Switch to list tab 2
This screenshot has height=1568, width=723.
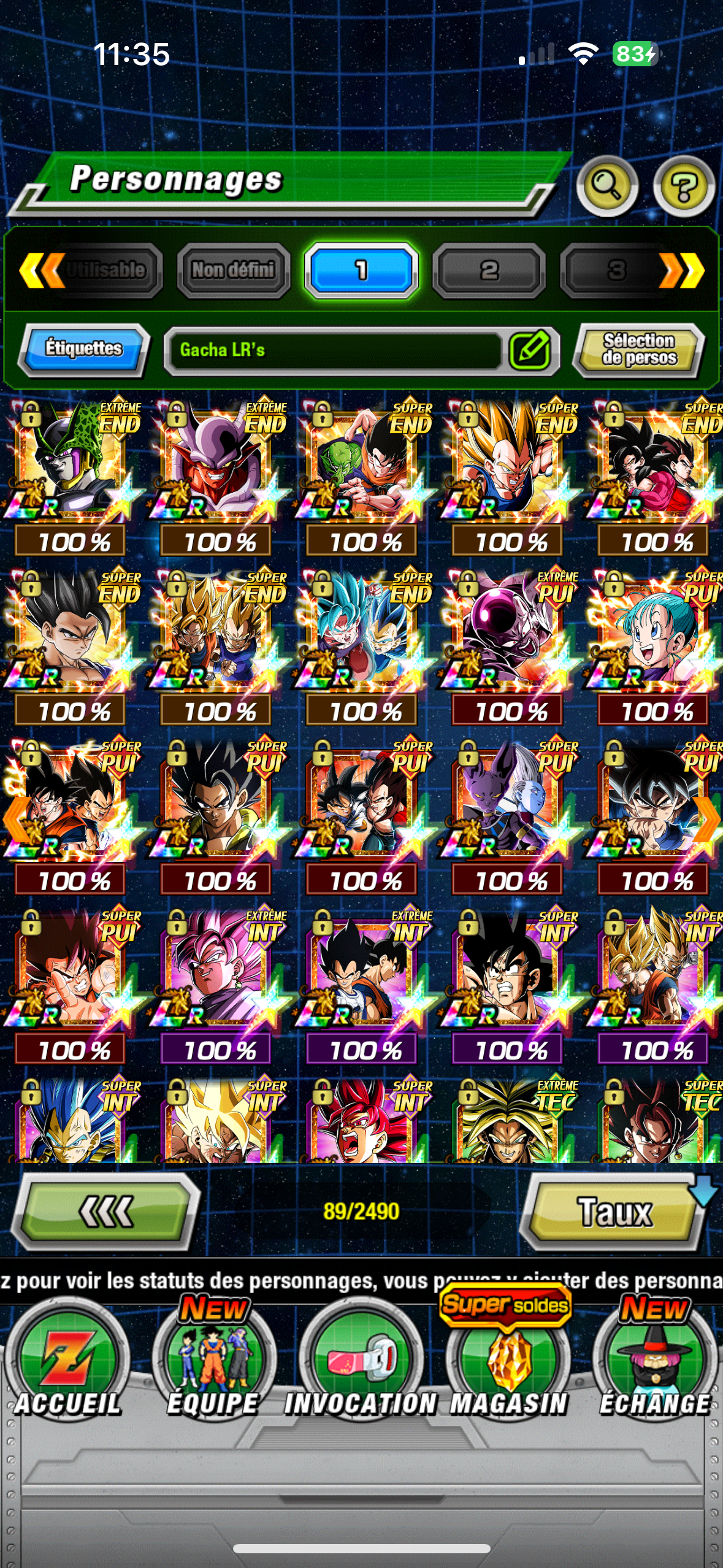[489, 270]
